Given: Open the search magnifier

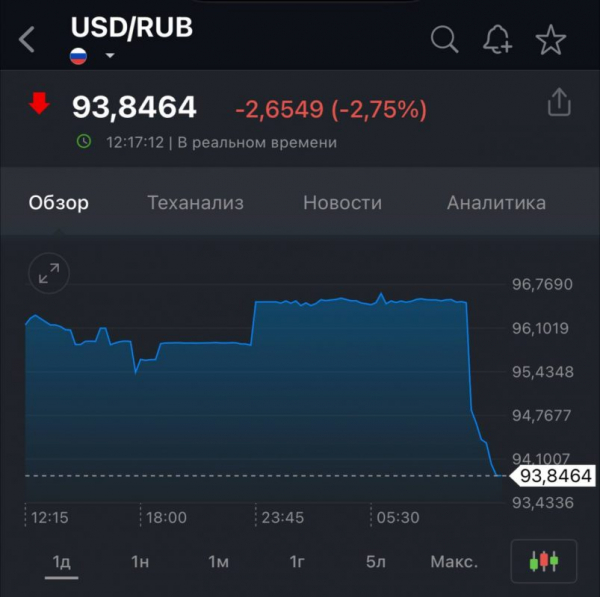Looking at the screenshot, I should 444,40.
